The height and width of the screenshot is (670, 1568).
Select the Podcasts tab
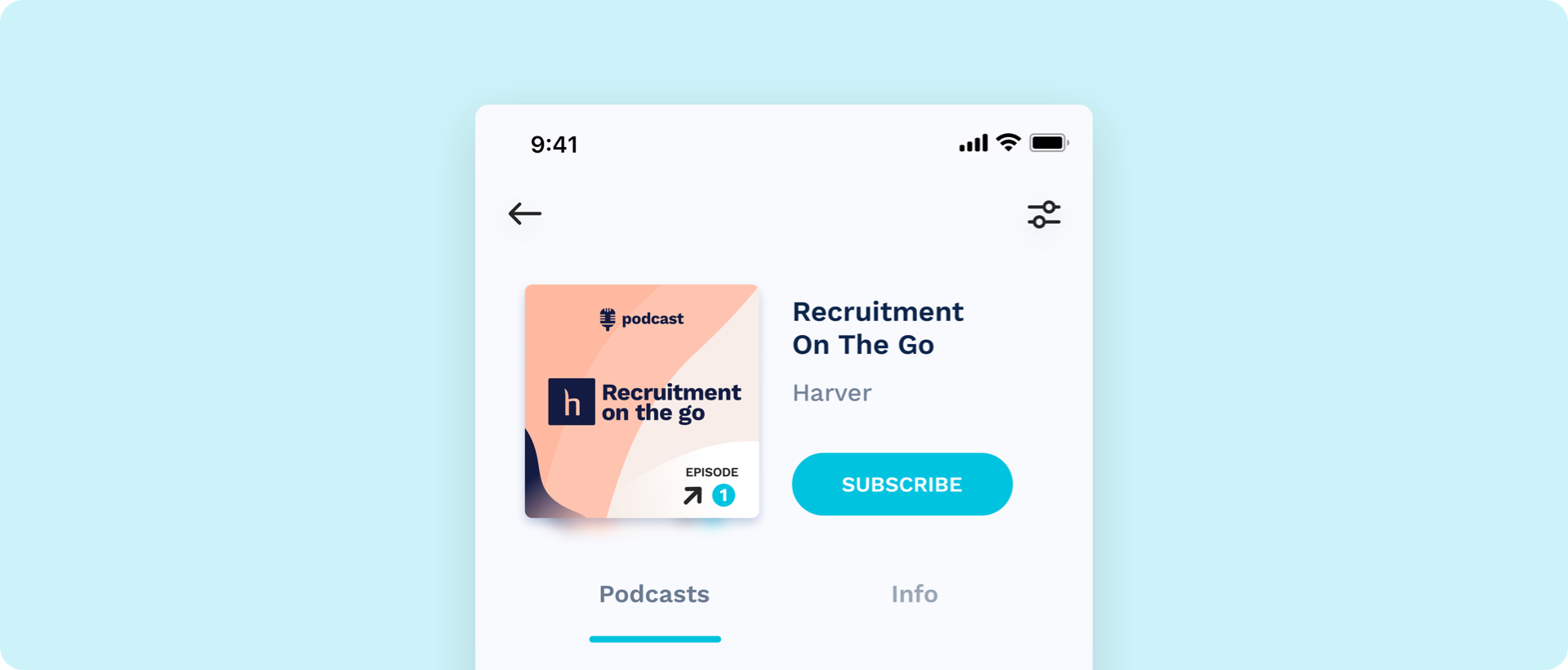654,594
